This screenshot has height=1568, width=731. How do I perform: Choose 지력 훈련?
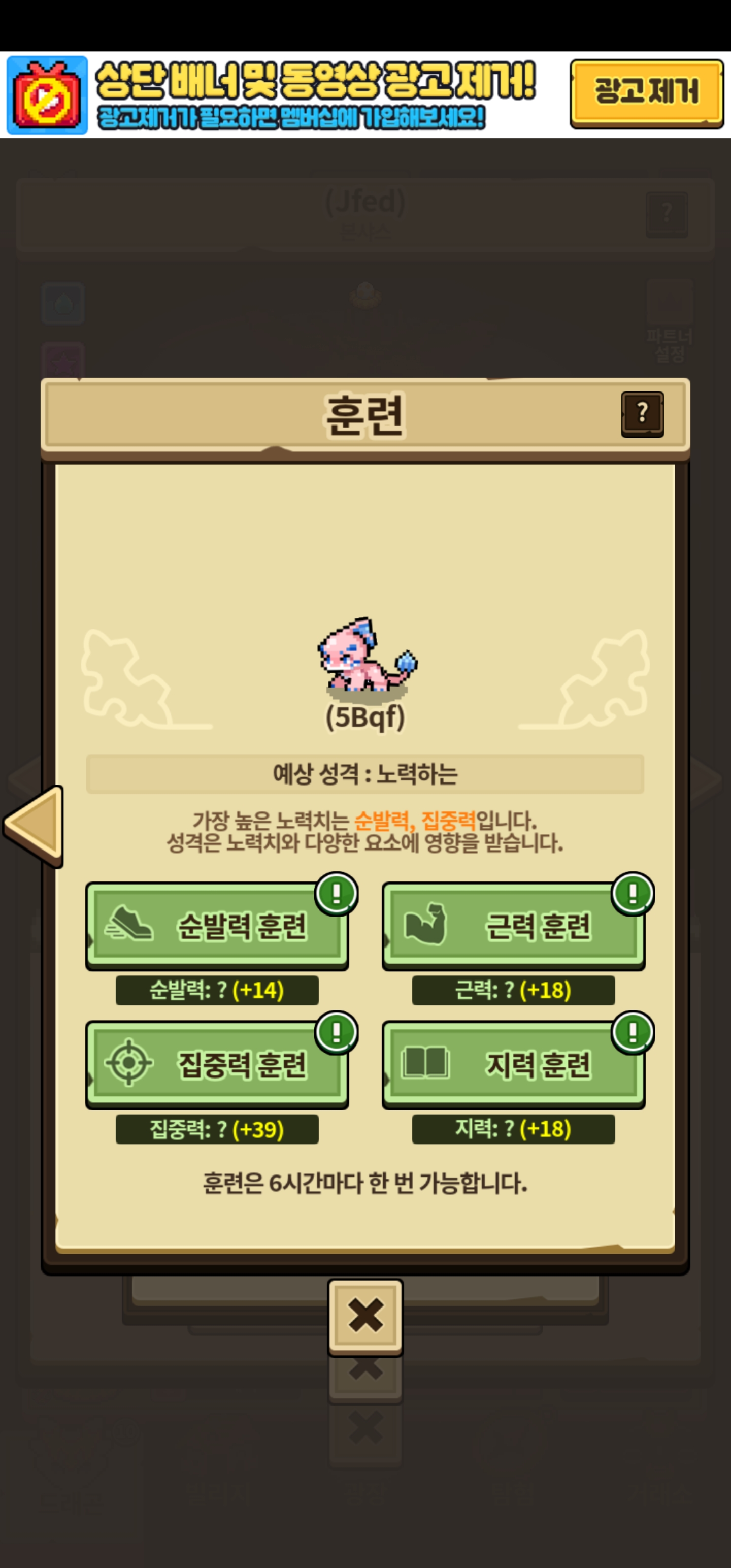tap(514, 1065)
